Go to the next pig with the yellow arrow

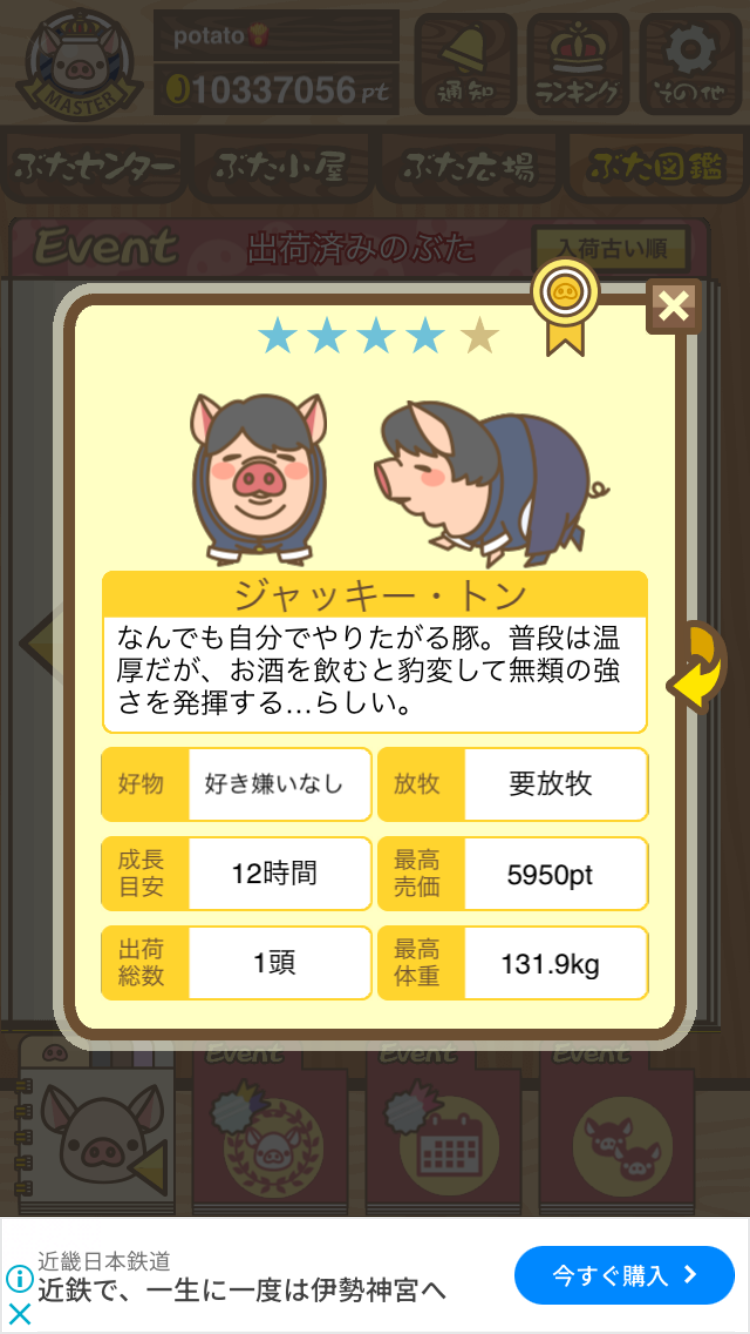[698, 668]
